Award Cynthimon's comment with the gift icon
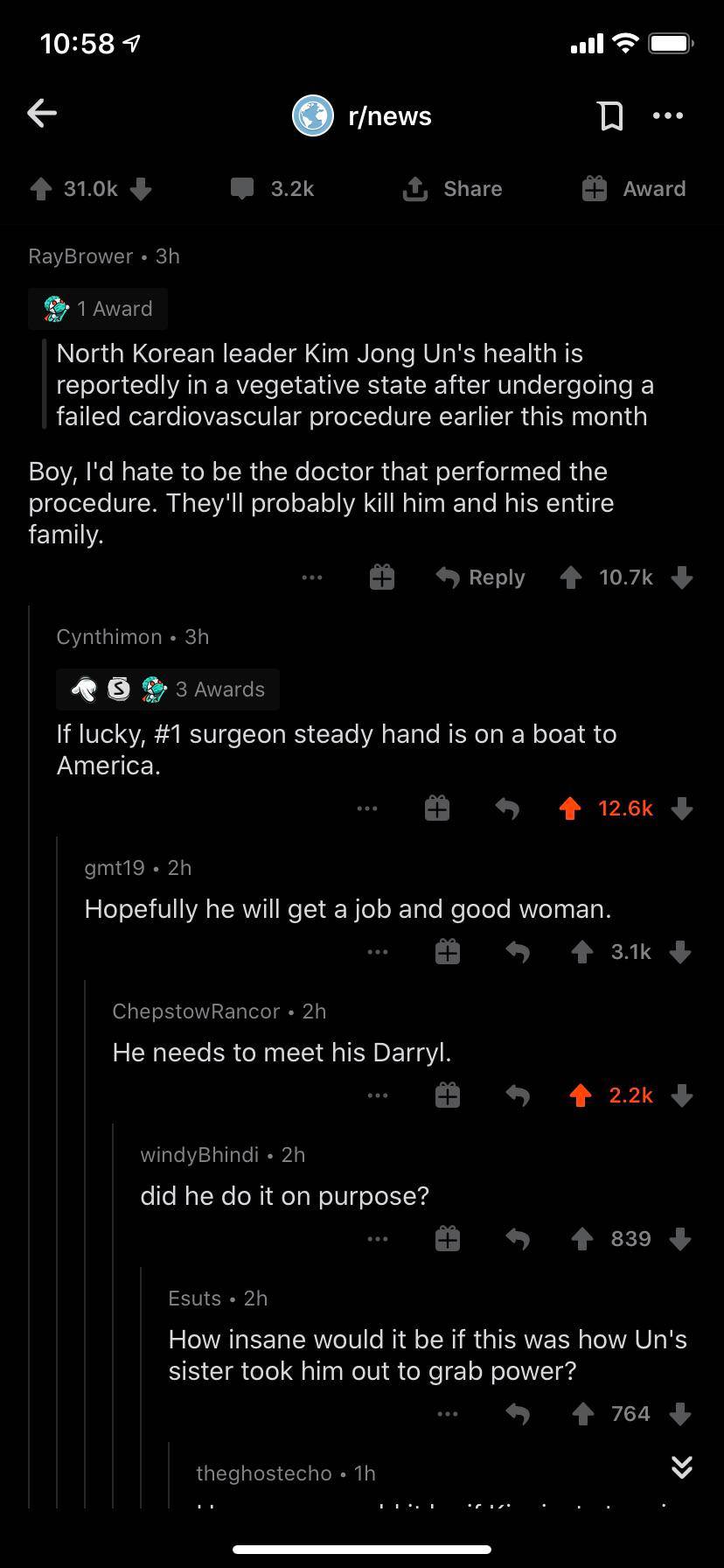Viewport: 724px width, 1568px height. click(x=437, y=808)
